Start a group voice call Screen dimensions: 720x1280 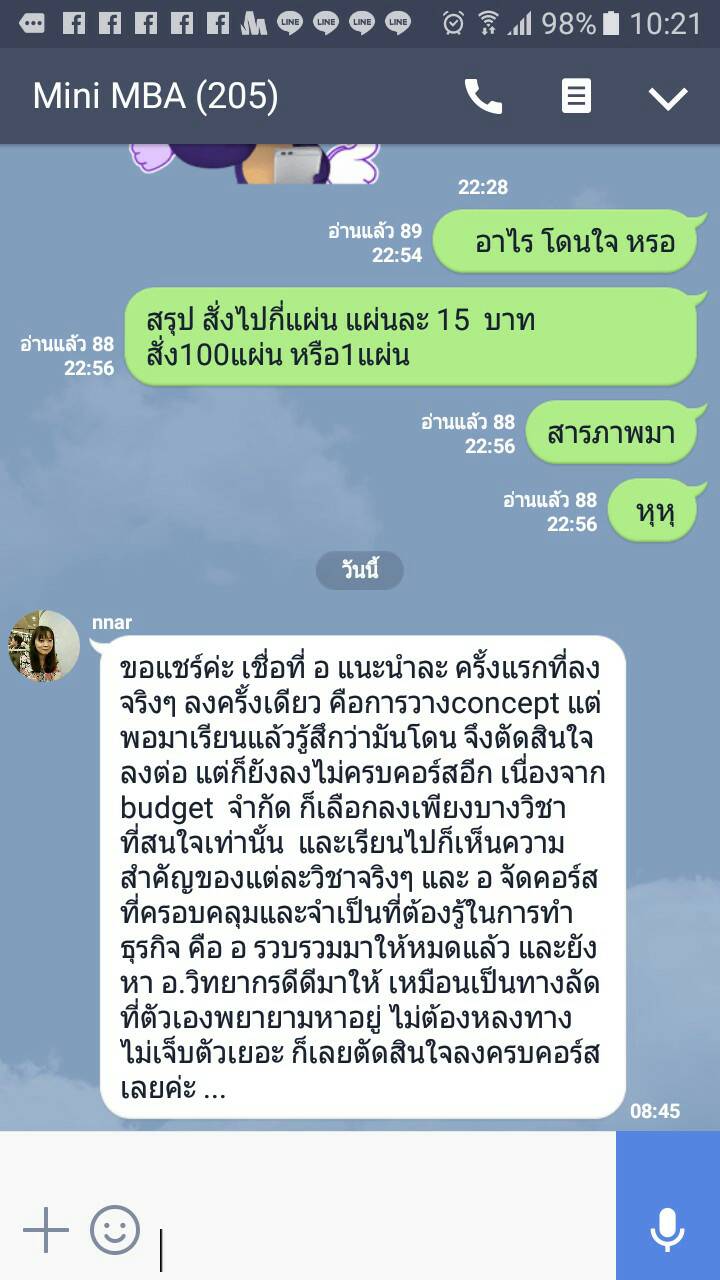pyautogui.click(x=483, y=97)
